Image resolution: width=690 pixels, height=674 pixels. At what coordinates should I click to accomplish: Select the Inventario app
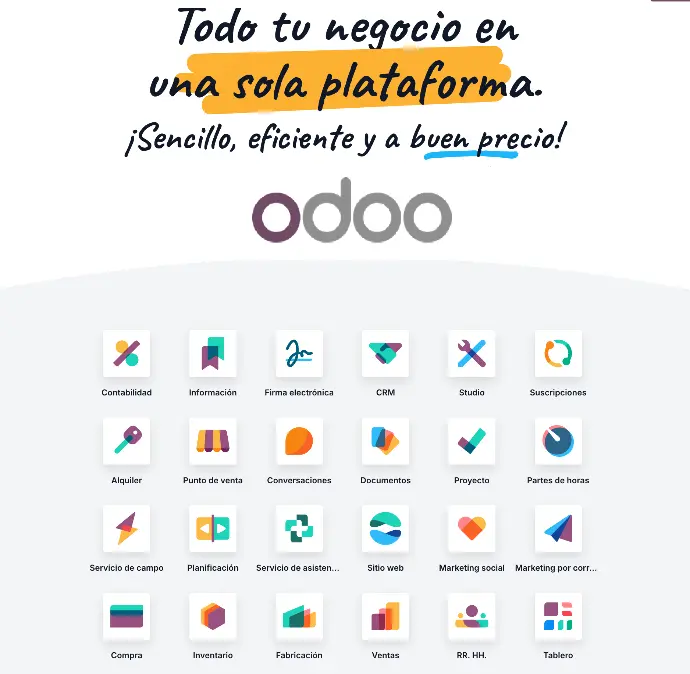[x=212, y=617]
